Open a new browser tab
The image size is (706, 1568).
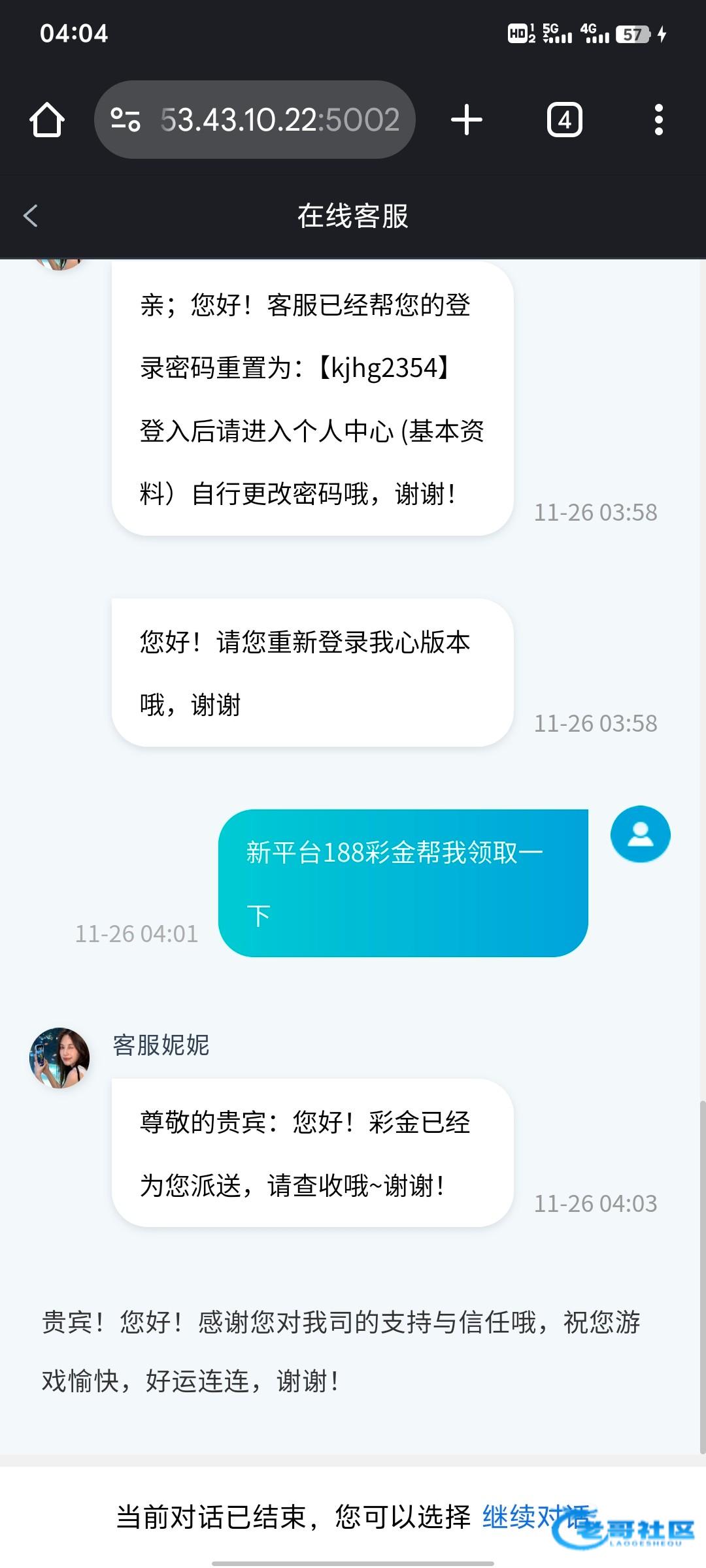[x=466, y=120]
